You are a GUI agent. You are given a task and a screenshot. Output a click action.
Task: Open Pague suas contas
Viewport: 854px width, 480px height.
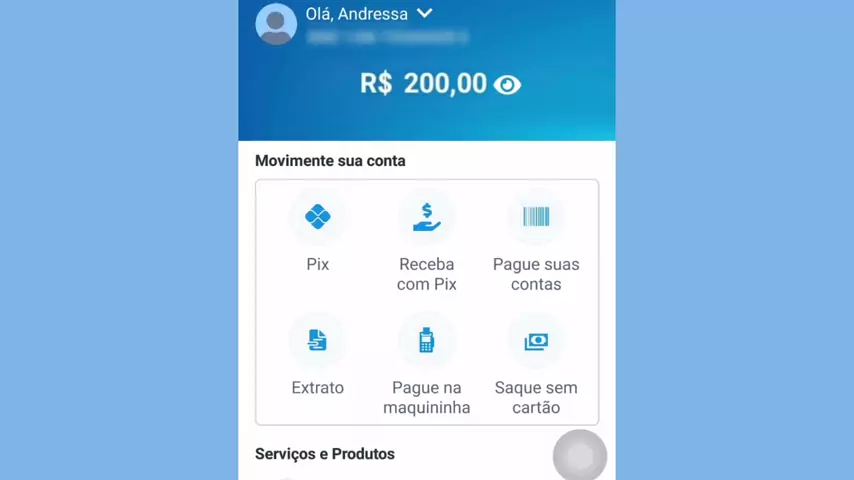click(x=536, y=217)
